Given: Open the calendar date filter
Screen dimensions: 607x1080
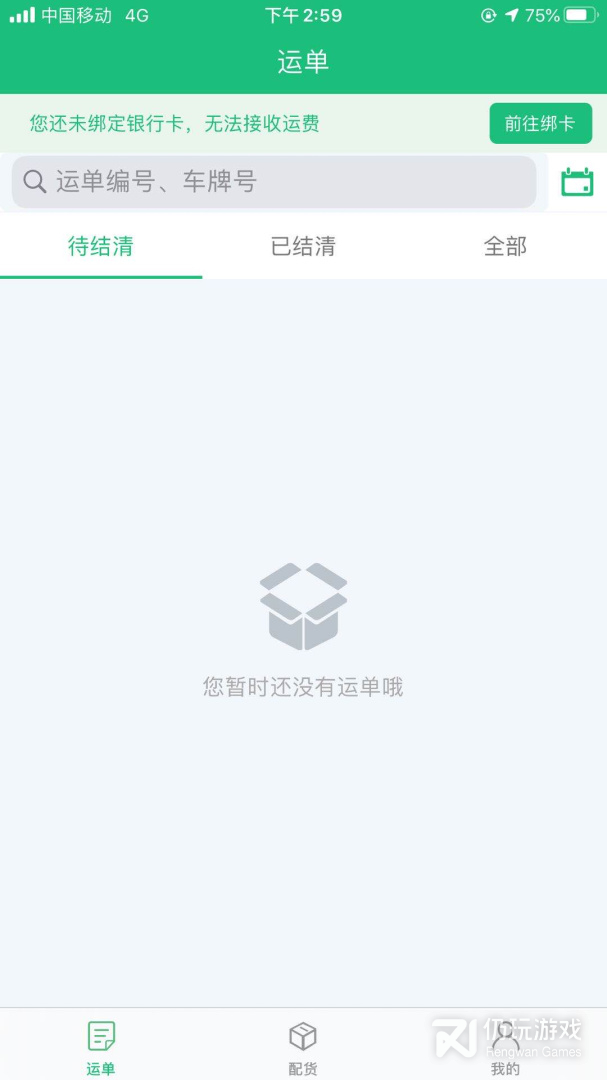Looking at the screenshot, I should (x=577, y=182).
